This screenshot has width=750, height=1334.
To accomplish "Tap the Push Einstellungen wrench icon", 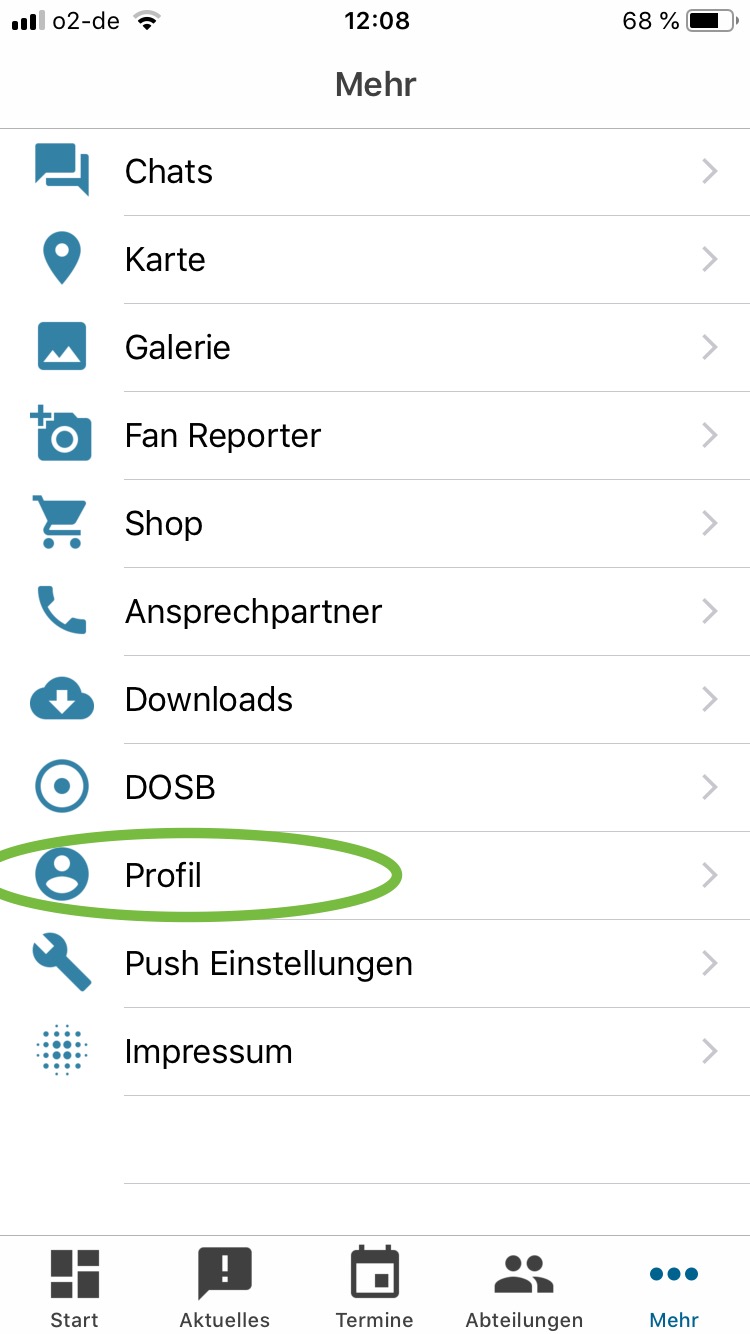I will tap(62, 963).
